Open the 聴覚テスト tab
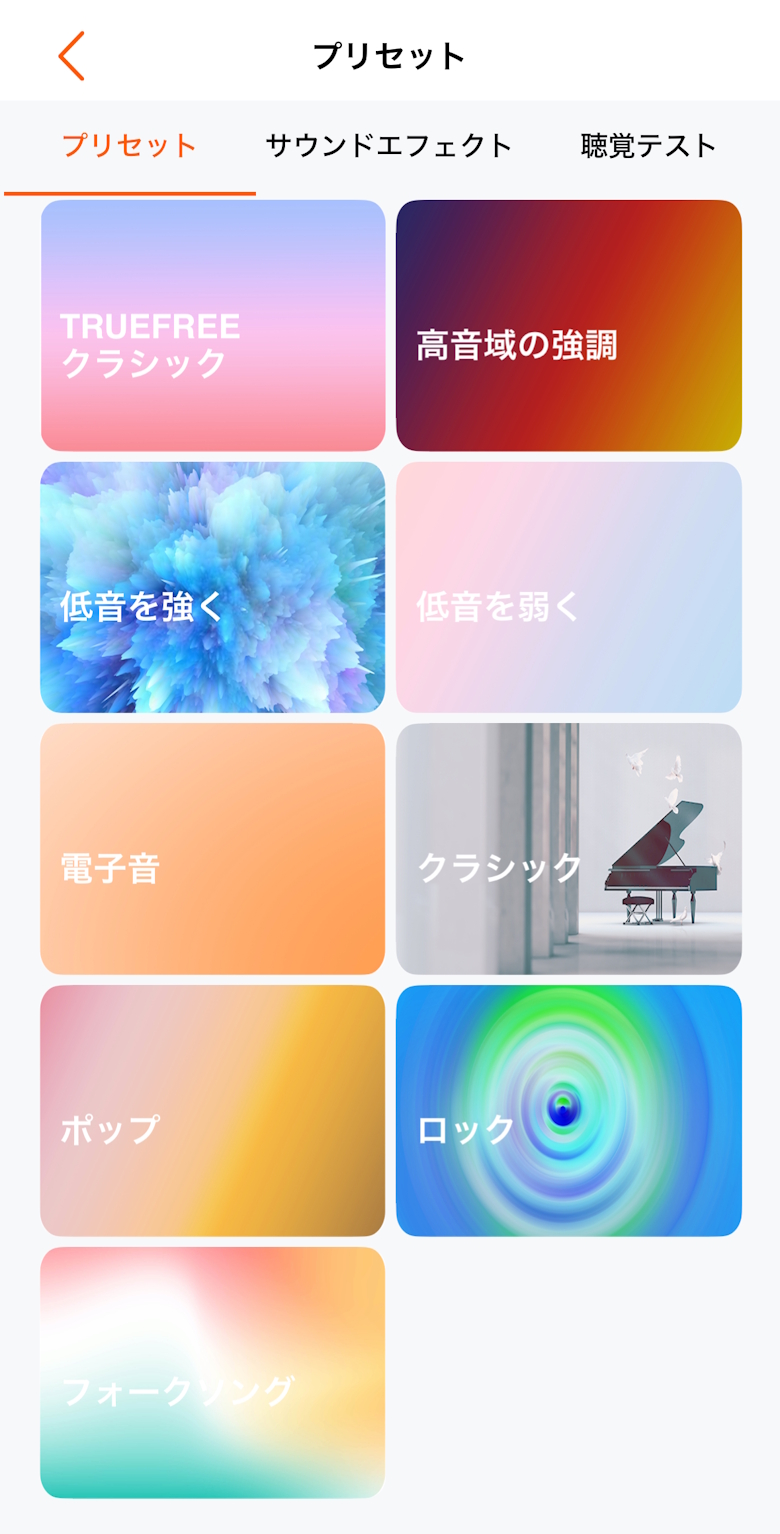Image resolution: width=780 pixels, height=1534 pixels. pos(649,146)
